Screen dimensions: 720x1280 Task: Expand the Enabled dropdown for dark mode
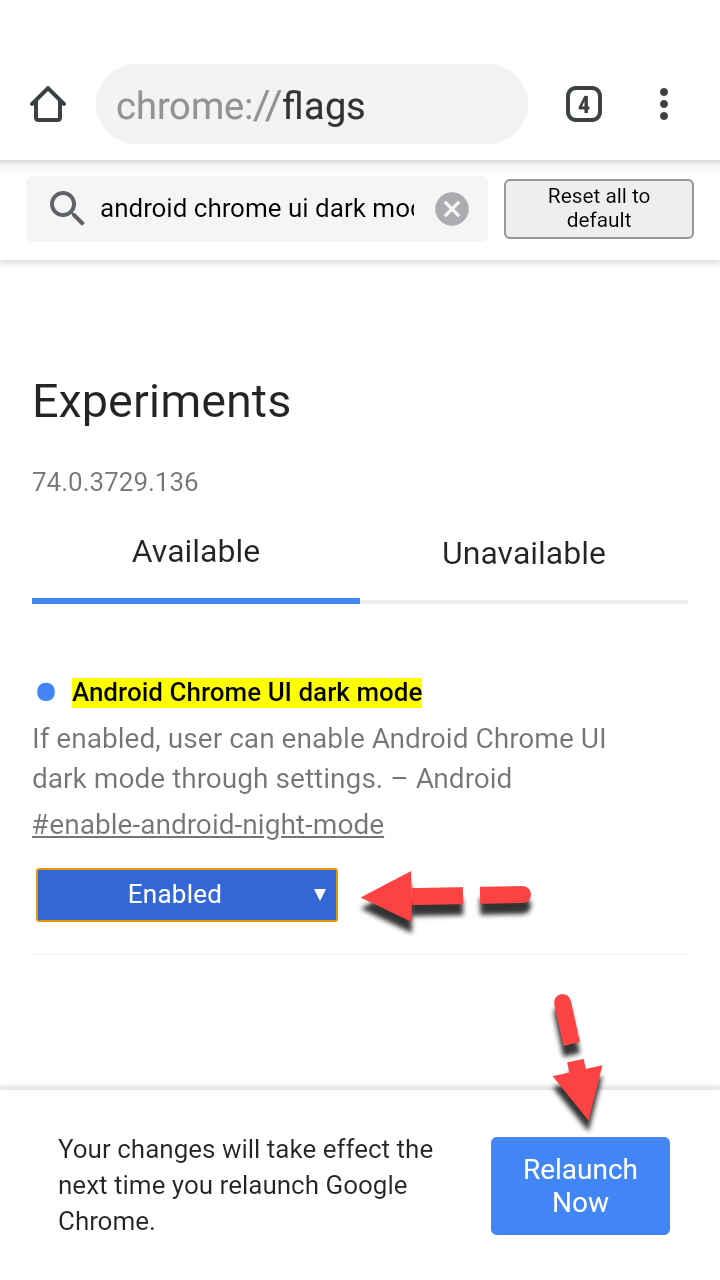point(187,894)
